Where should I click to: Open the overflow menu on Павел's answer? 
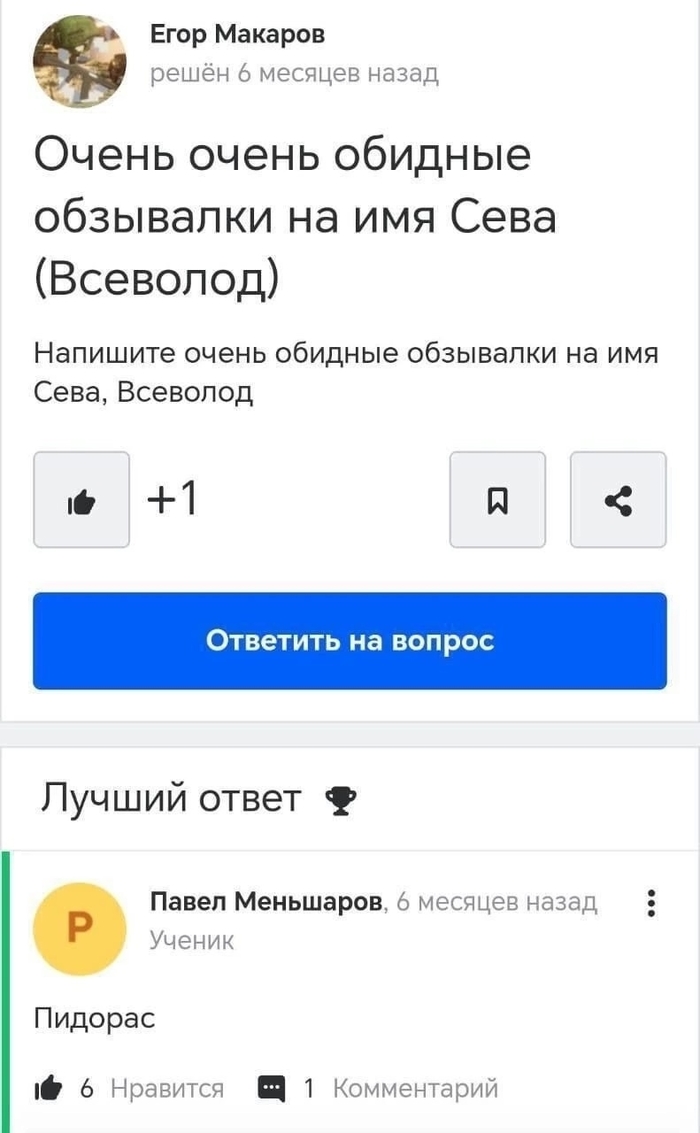coord(652,902)
